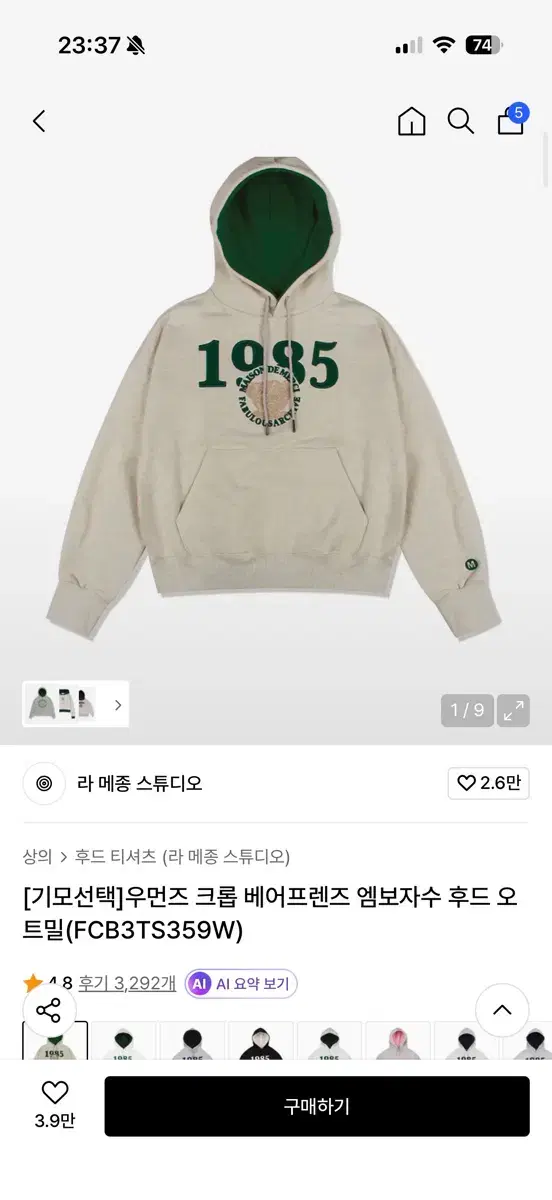552x1200 pixels.
Task: Tap the AI 요약 보기 button
Action: tap(242, 983)
